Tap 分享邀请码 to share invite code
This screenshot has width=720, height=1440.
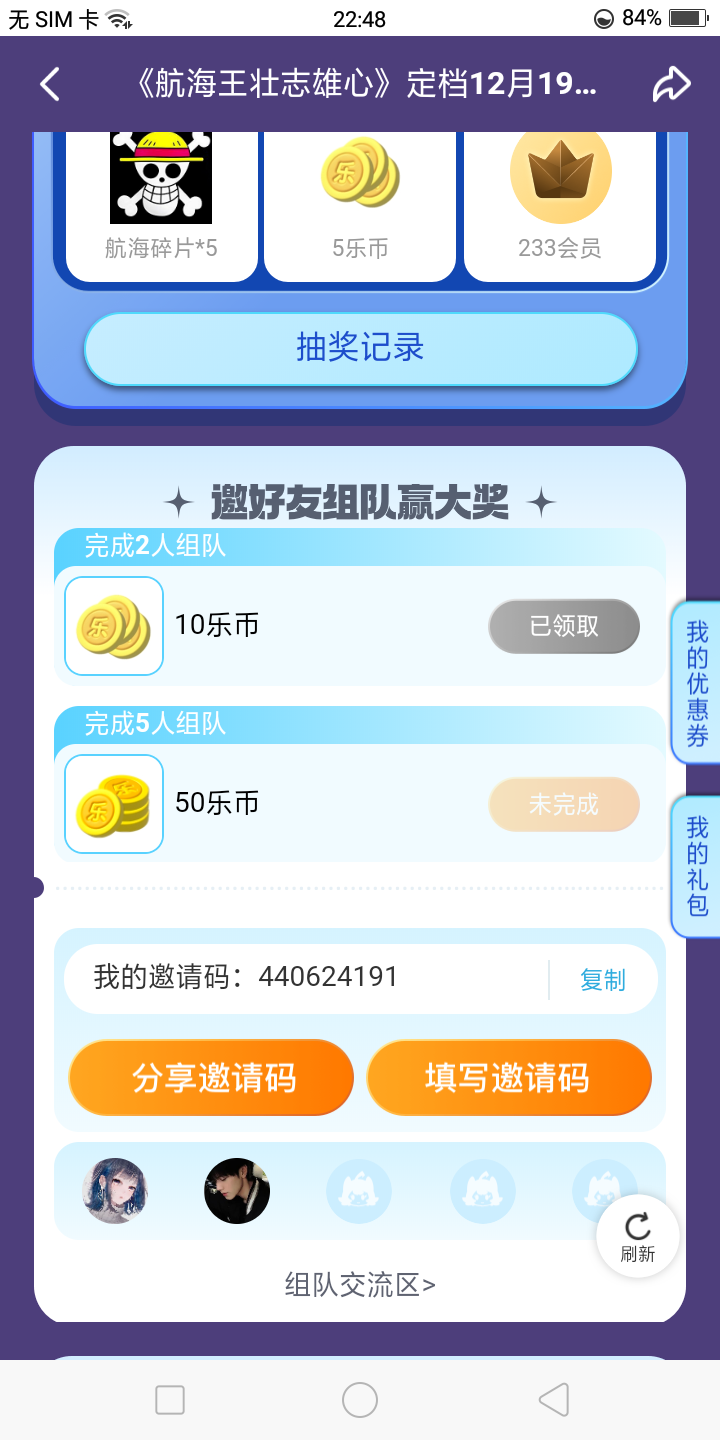click(x=211, y=1078)
